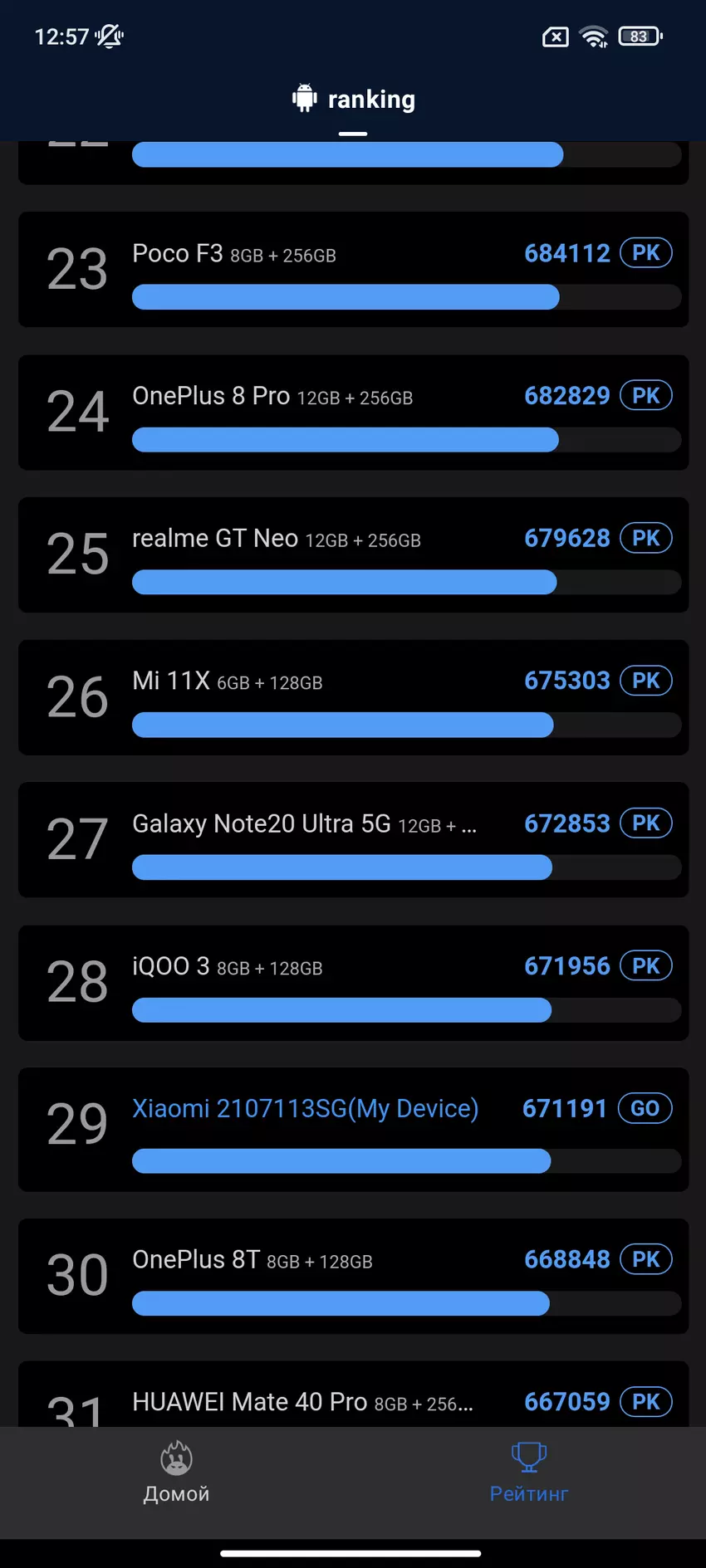Viewport: 706px width, 1568px height.
Task: Select PK for Mi 11X
Action: tap(645, 681)
